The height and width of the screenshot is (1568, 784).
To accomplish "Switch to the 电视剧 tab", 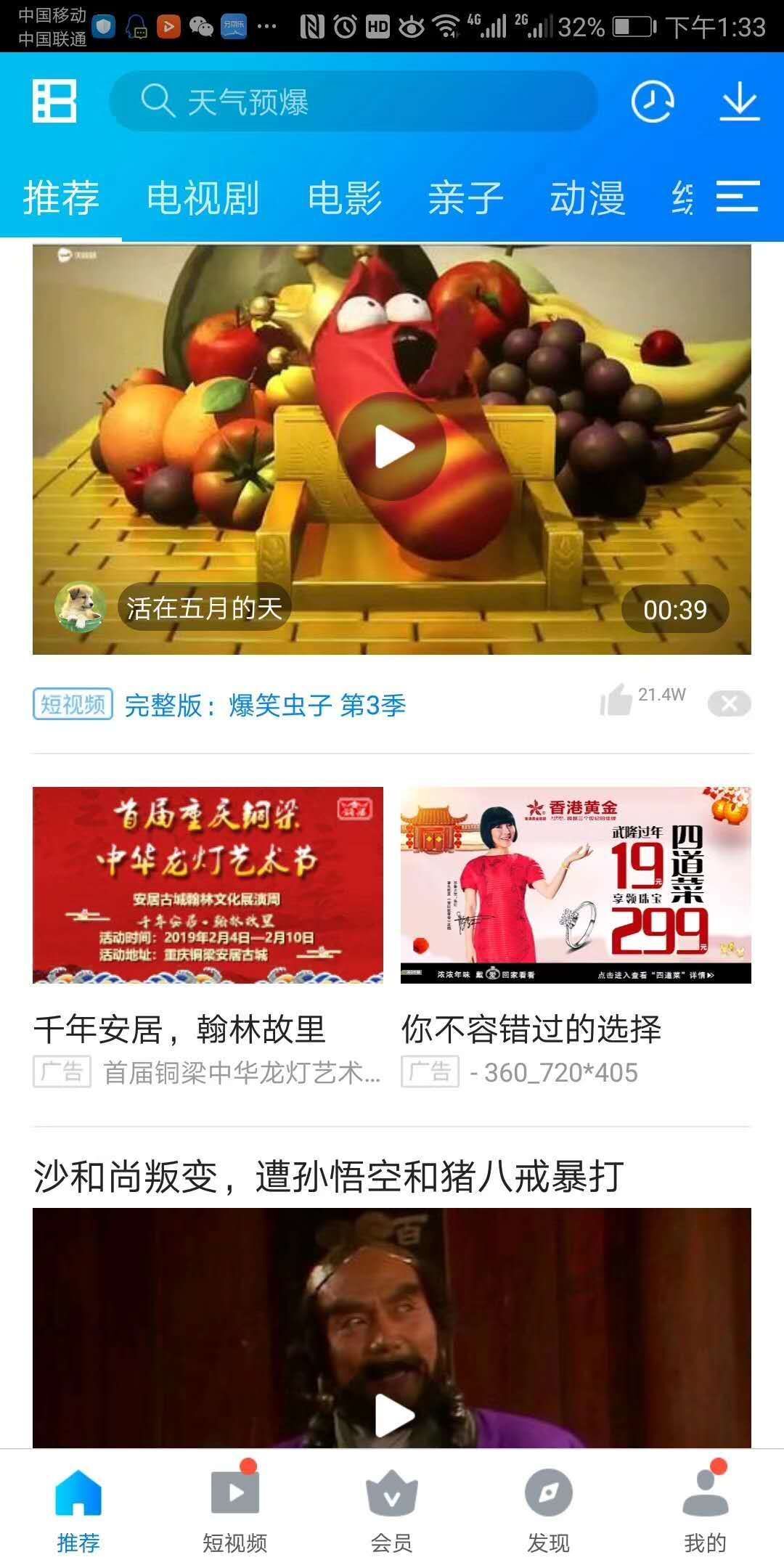I will [203, 198].
